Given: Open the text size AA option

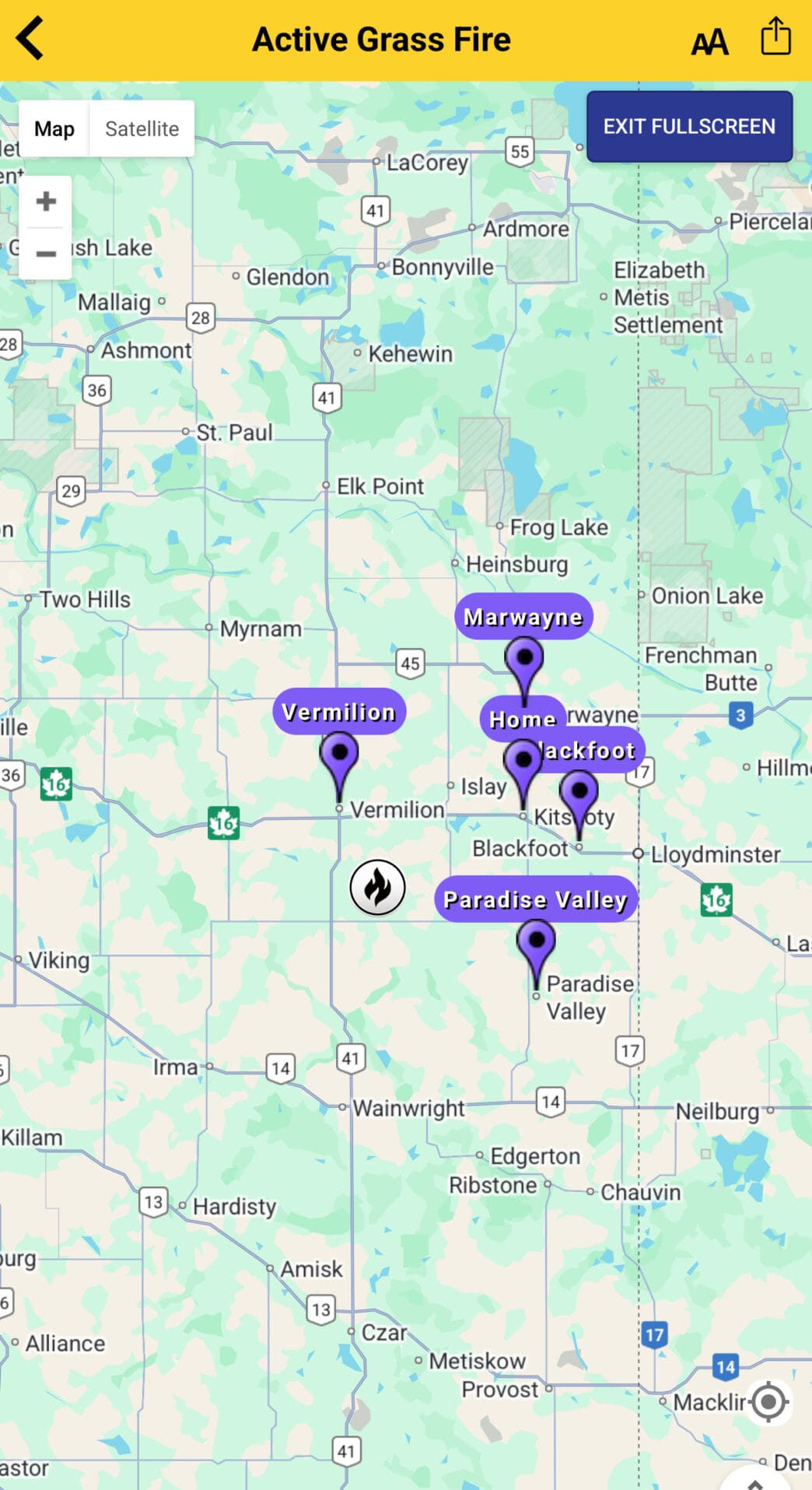Looking at the screenshot, I should click(709, 40).
